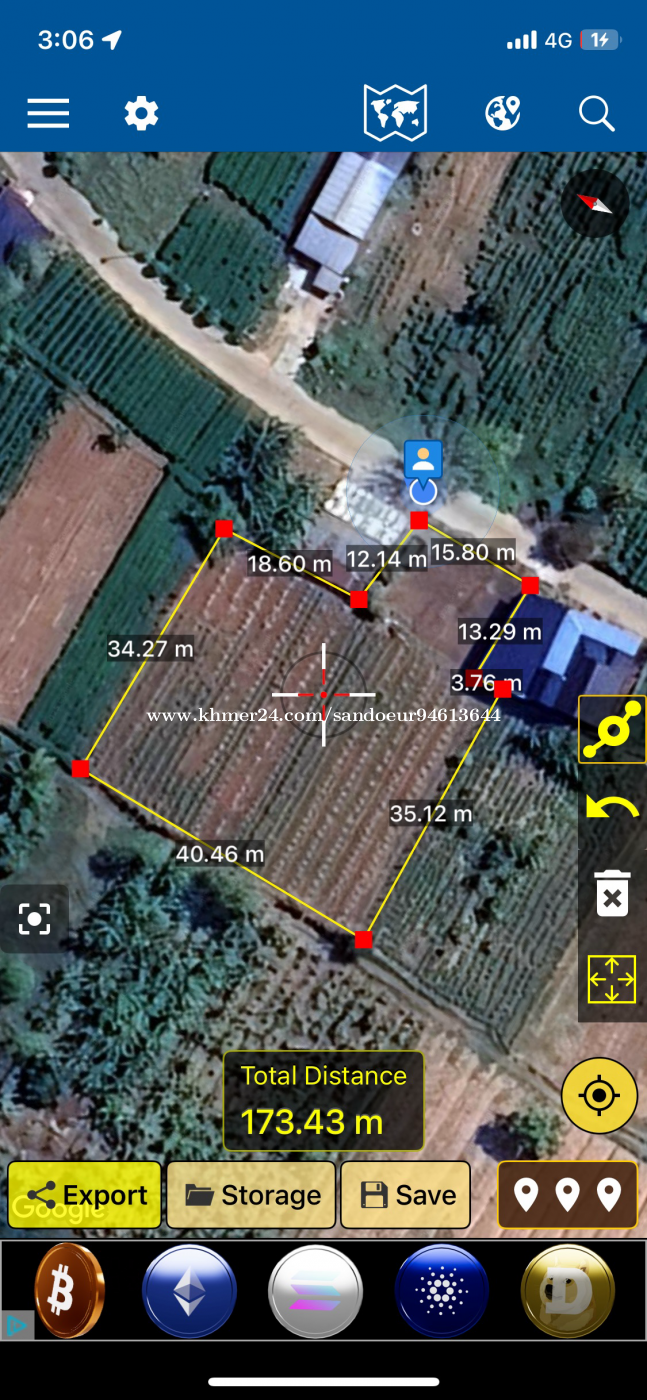The height and width of the screenshot is (1400, 647).
Task: Tap the three location pins button
Action: (567, 1195)
